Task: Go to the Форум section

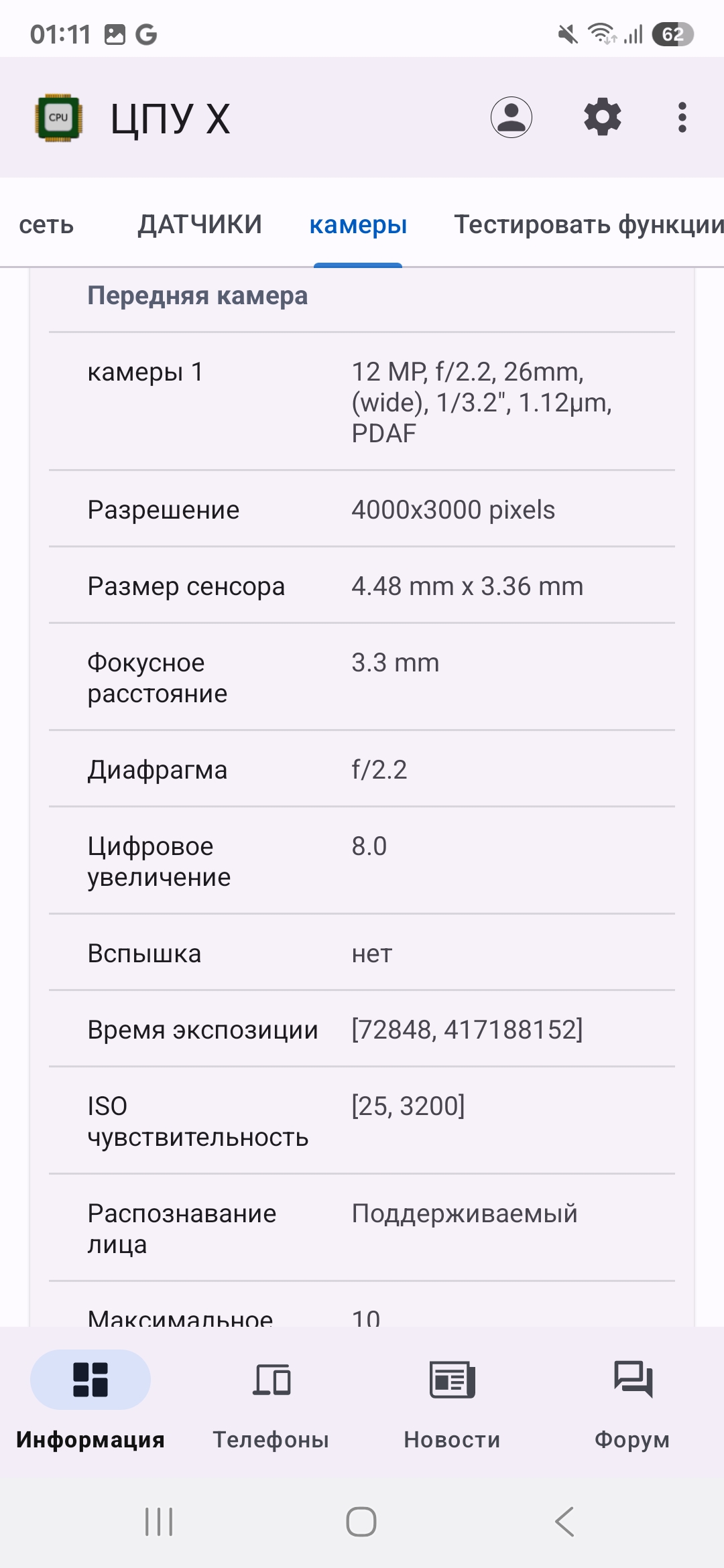Action: click(632, 1402)
